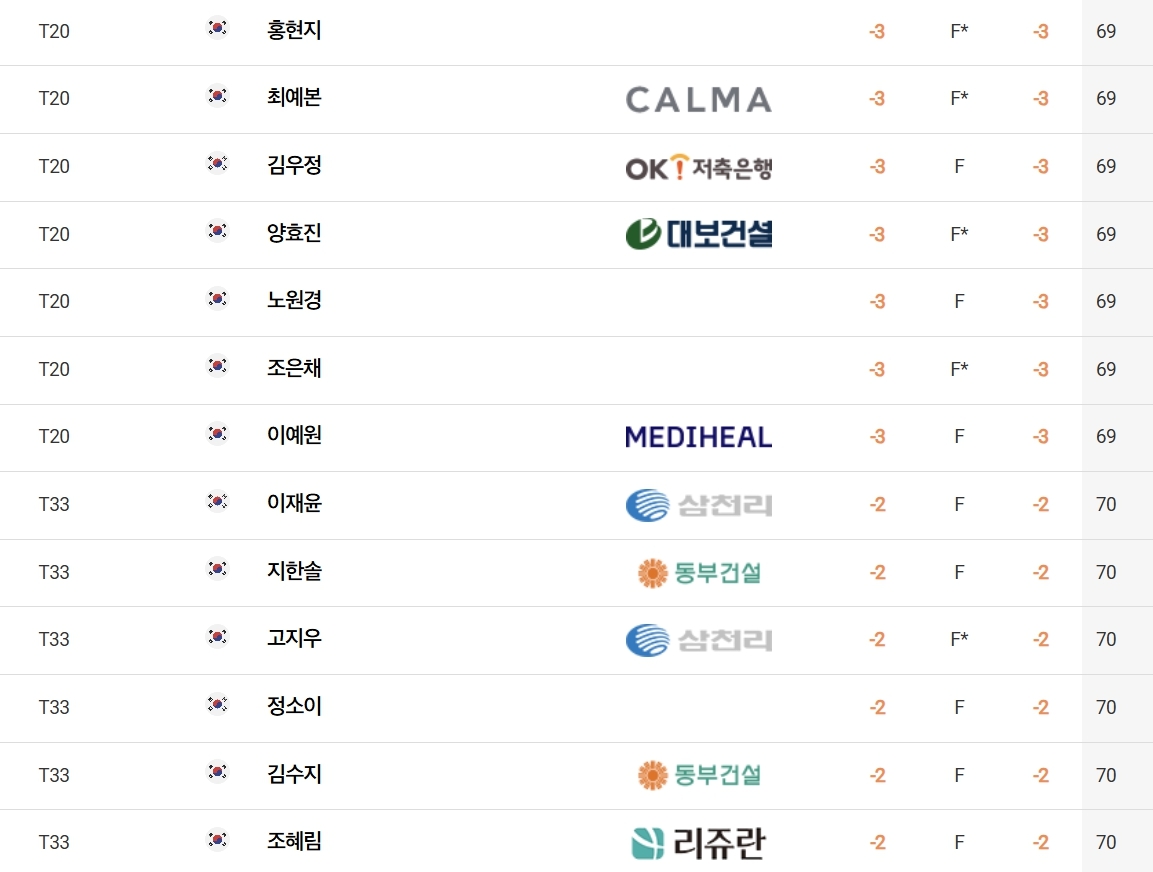Open 이예원's scorecard
Image resolution: width=1153 pixels, height=872 pixels.
tap(294, 435)
